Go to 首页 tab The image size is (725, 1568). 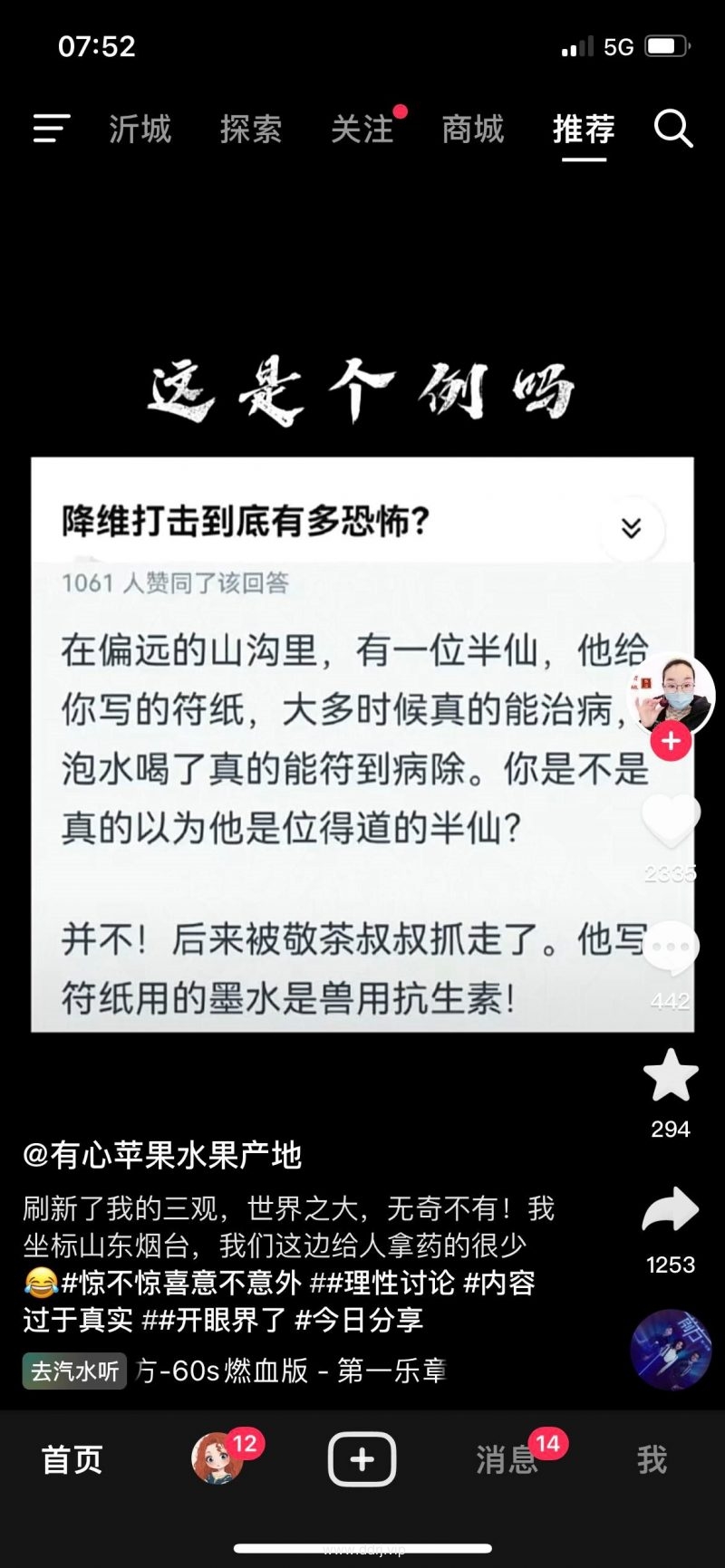tap(72, 1459)
